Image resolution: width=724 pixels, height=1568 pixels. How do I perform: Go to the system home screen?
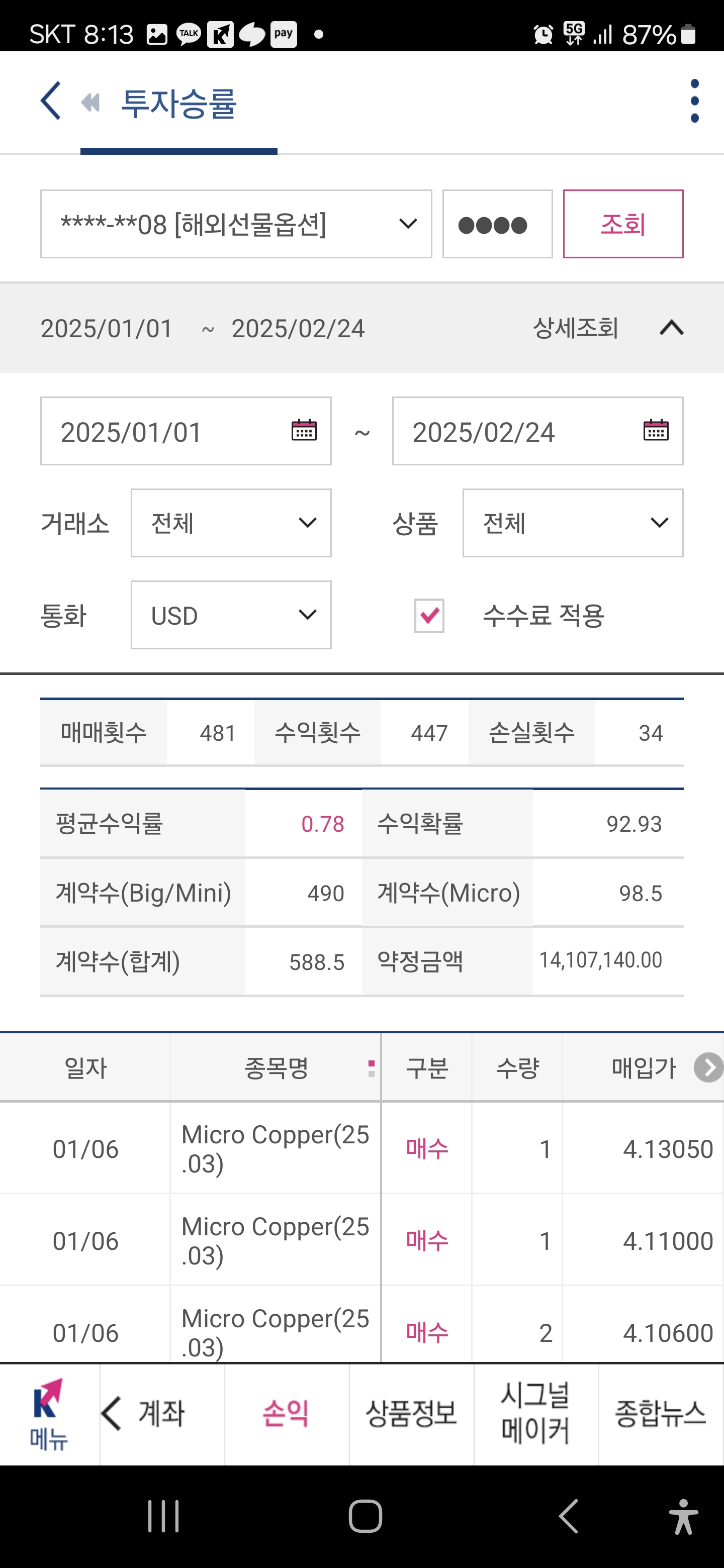tap(366, 1516)
